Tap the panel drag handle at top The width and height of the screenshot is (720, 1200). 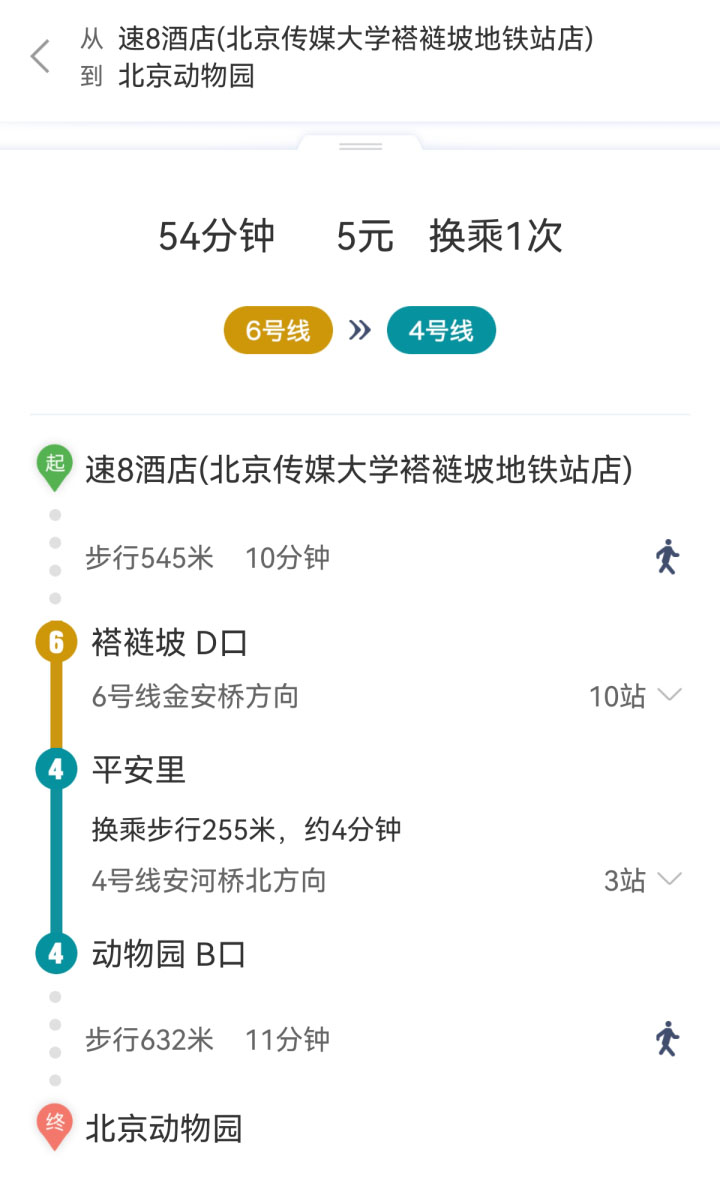[x=360, y=146]
